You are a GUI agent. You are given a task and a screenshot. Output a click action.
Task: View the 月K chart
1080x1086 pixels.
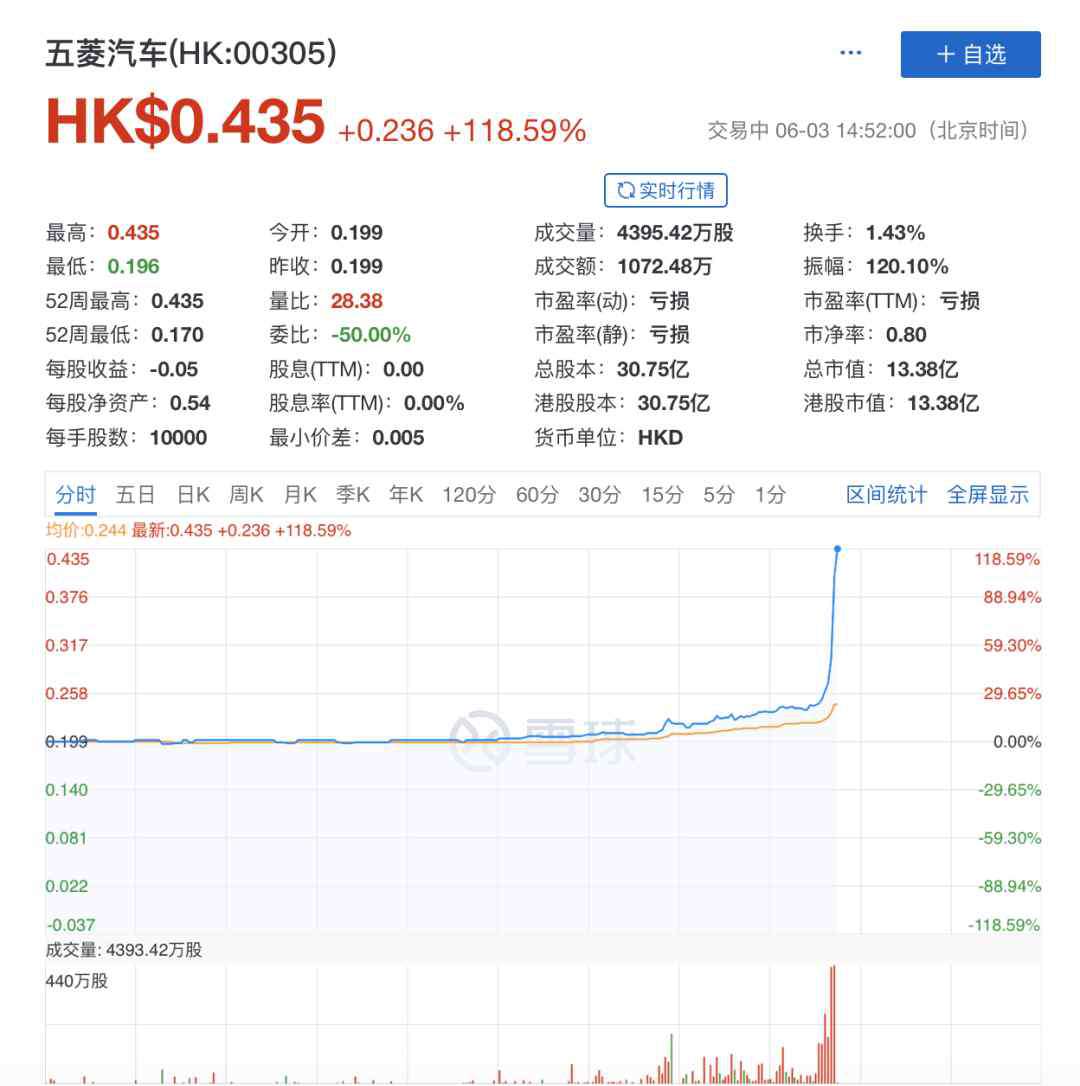(300, 495)
